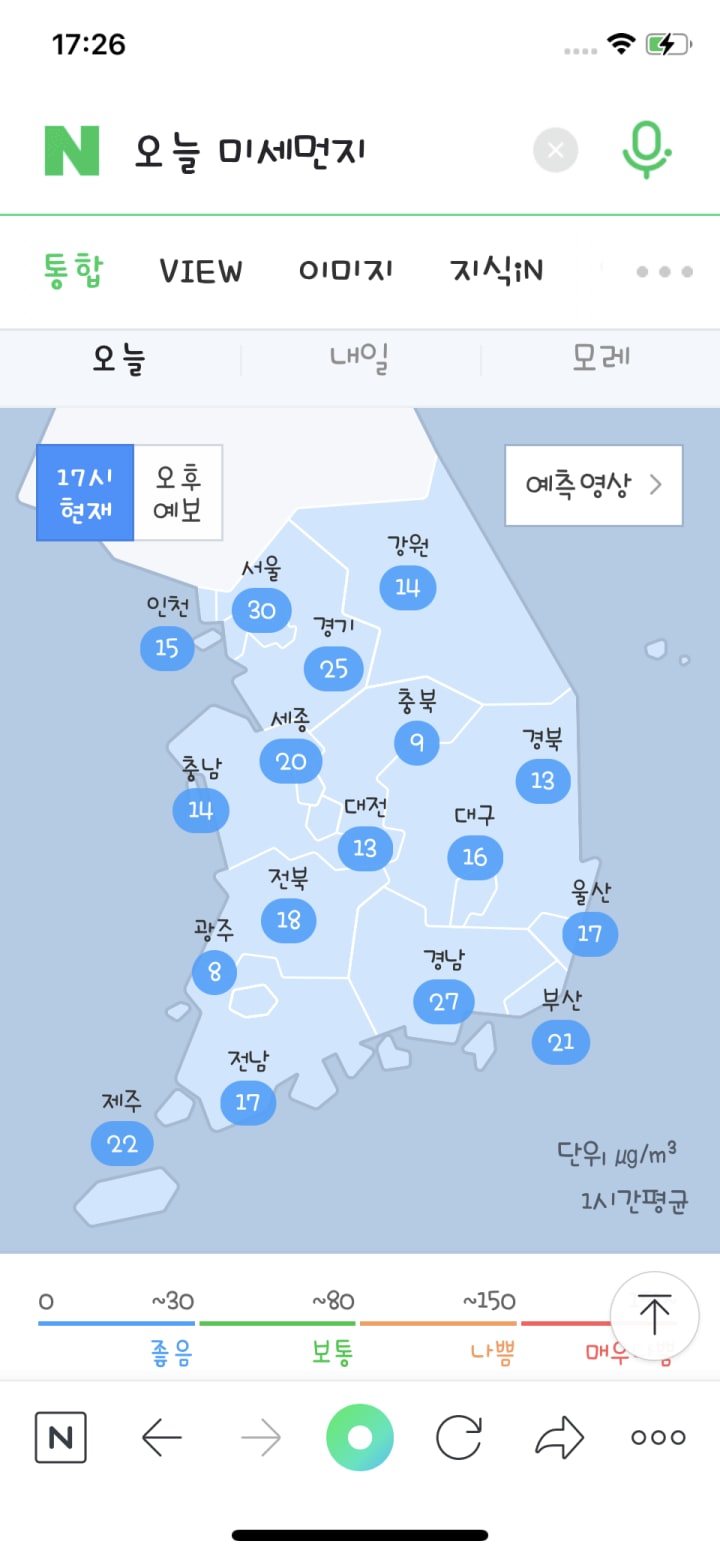The image size is (720, 1559).
Task: Select the 오늘 forecast tab
Action: coord(119,360)
